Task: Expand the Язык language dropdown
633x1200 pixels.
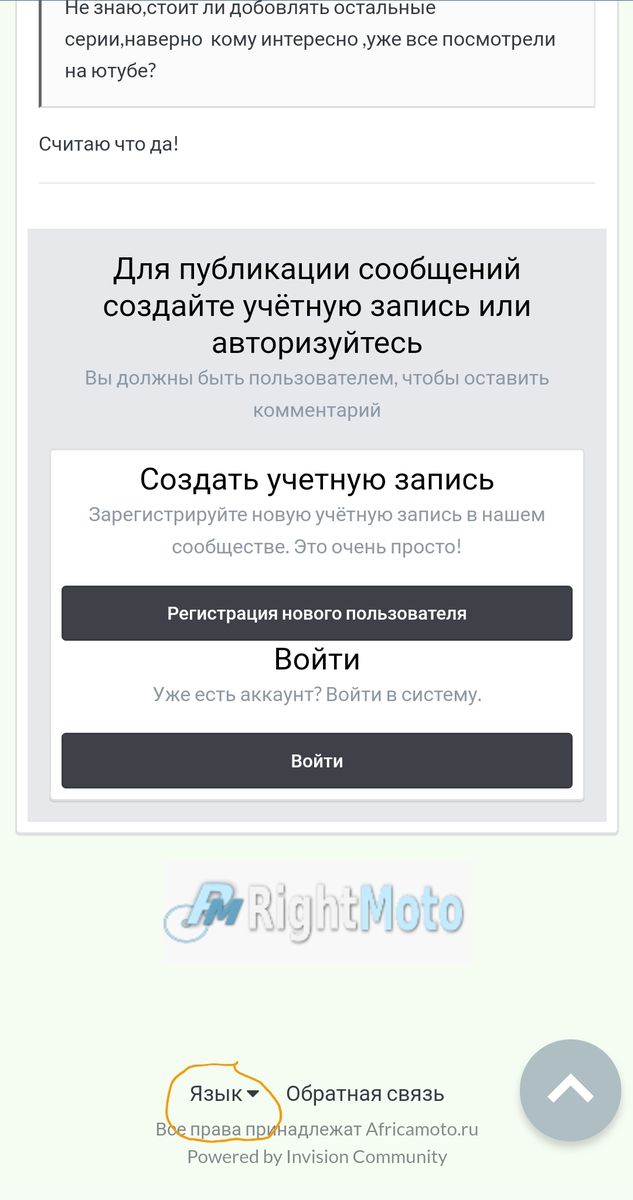Action: click(224, 1094)
